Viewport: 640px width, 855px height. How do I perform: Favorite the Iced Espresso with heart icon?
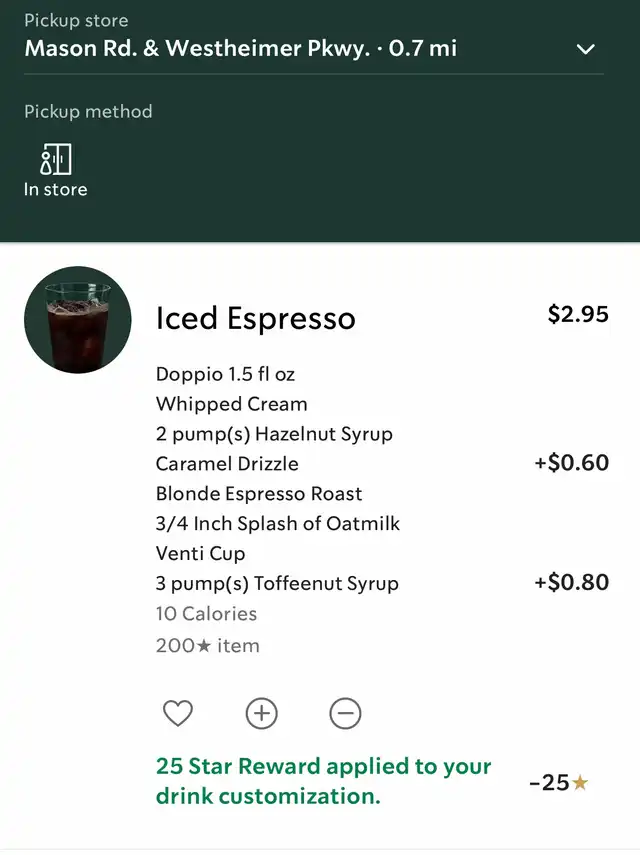[177, 713]
